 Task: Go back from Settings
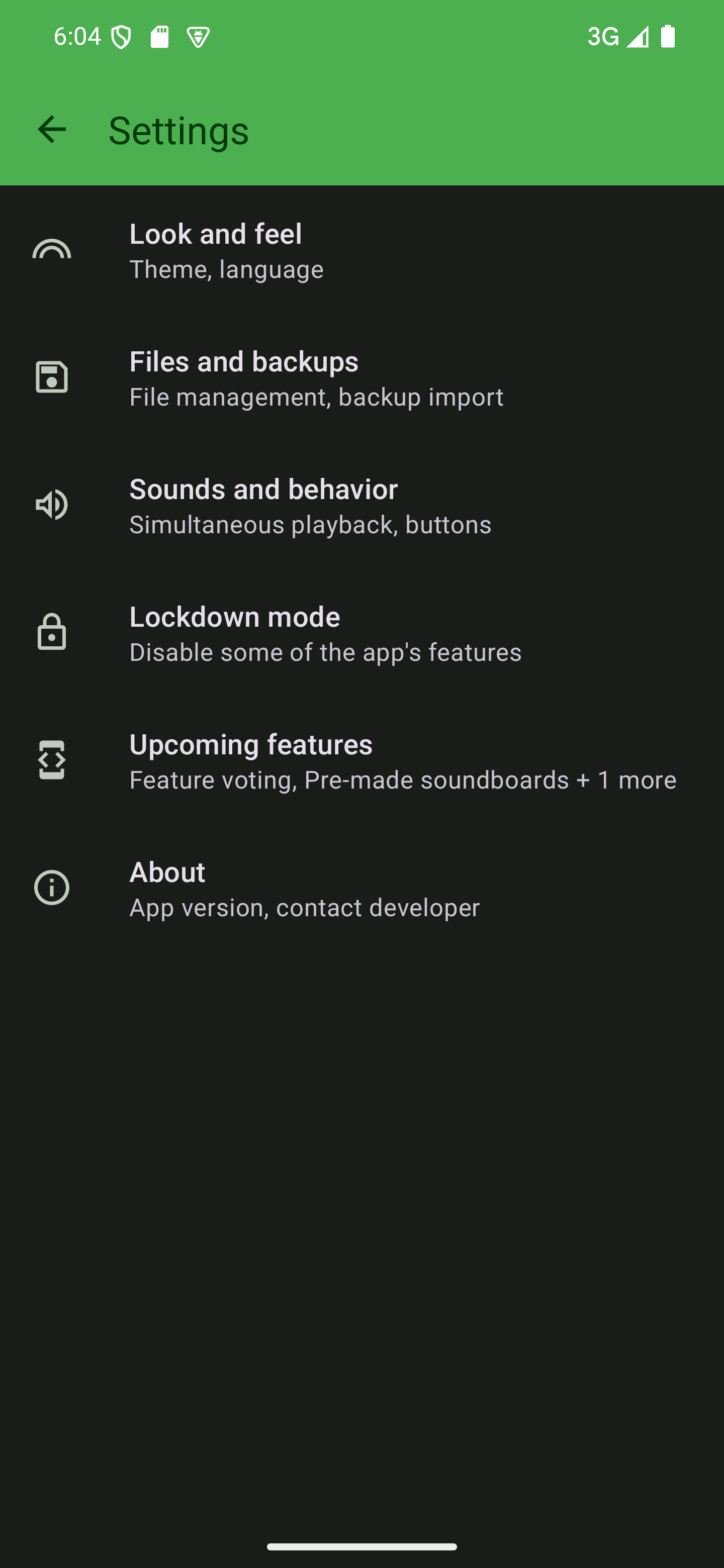click(x=52, y=130)
